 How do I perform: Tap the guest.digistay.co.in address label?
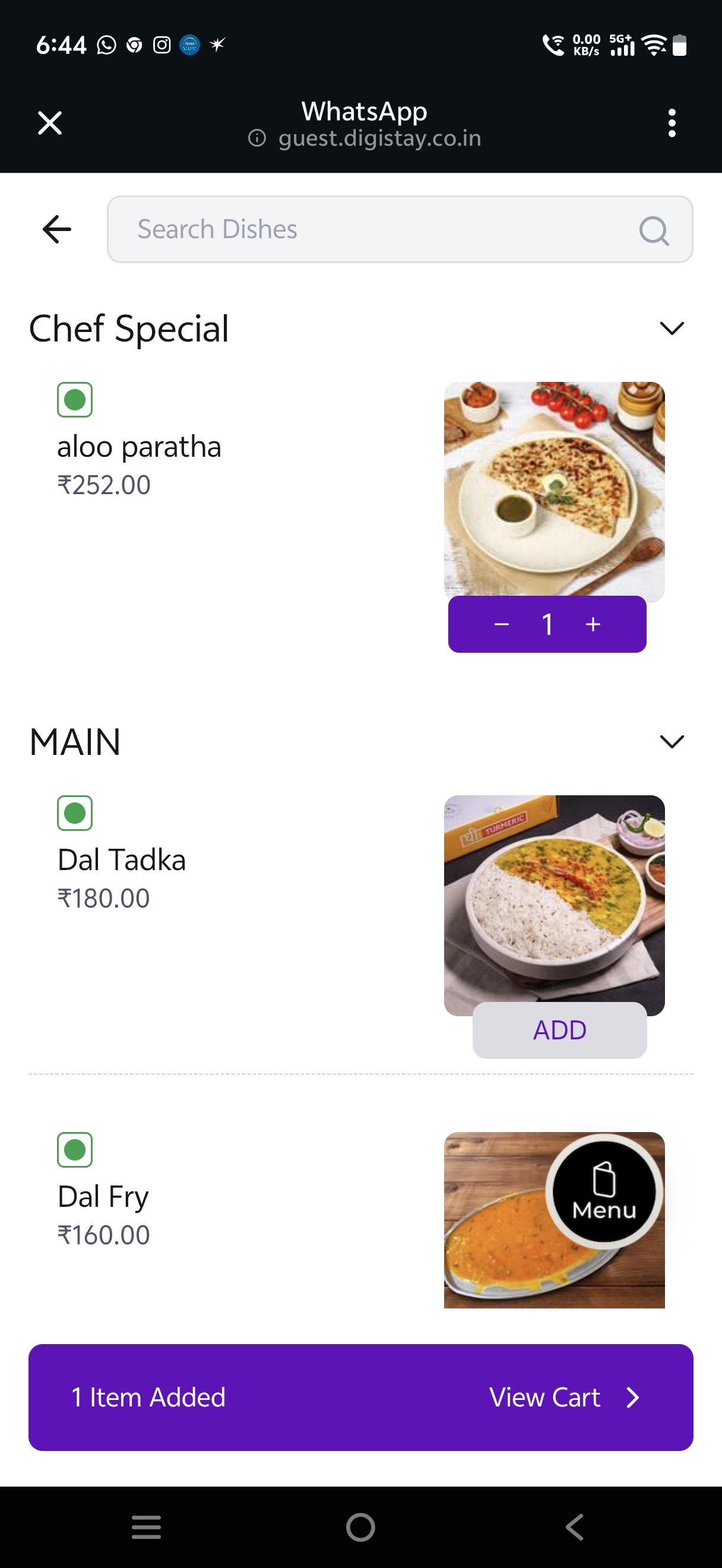coord(379,138)
